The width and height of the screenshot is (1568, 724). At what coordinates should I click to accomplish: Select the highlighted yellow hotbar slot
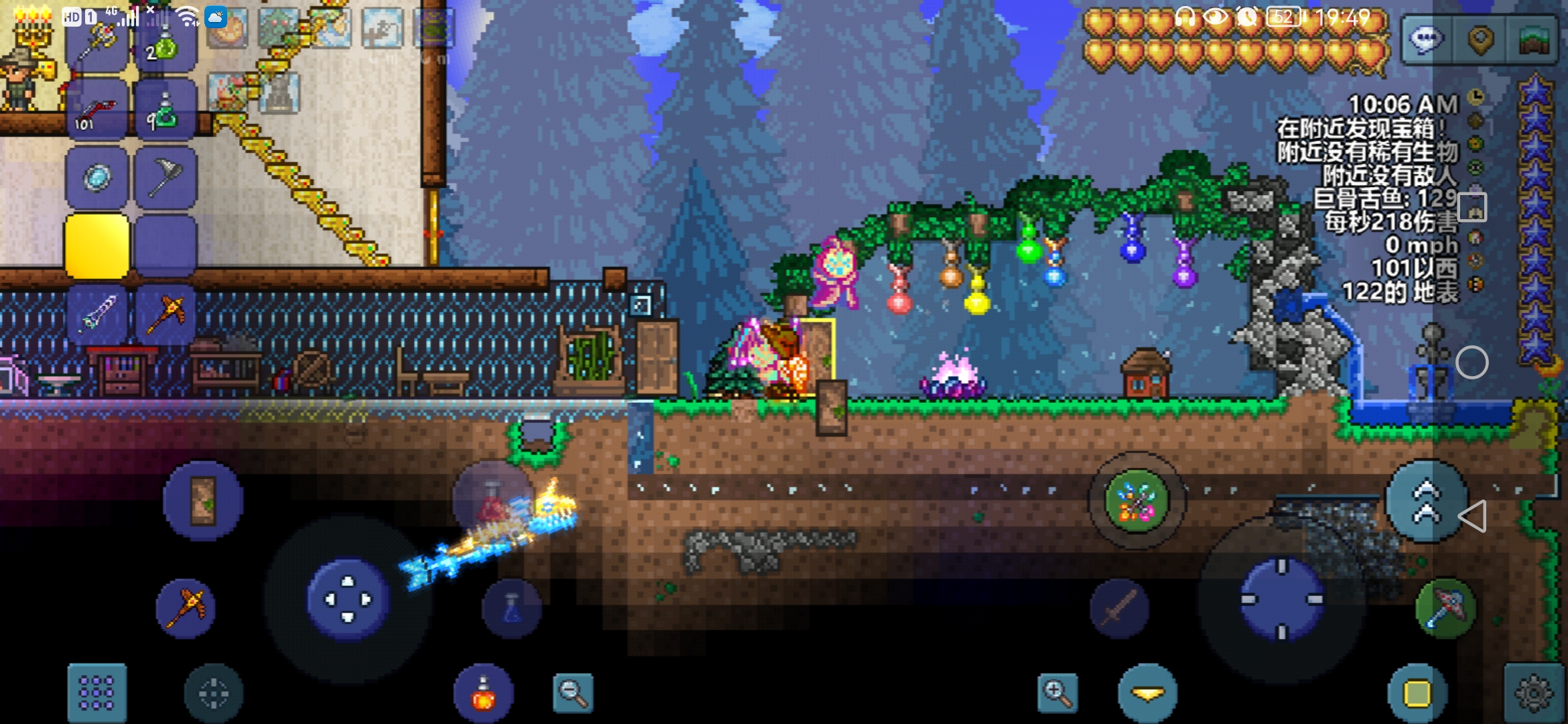pyautogui.click(x=97, y=245)
